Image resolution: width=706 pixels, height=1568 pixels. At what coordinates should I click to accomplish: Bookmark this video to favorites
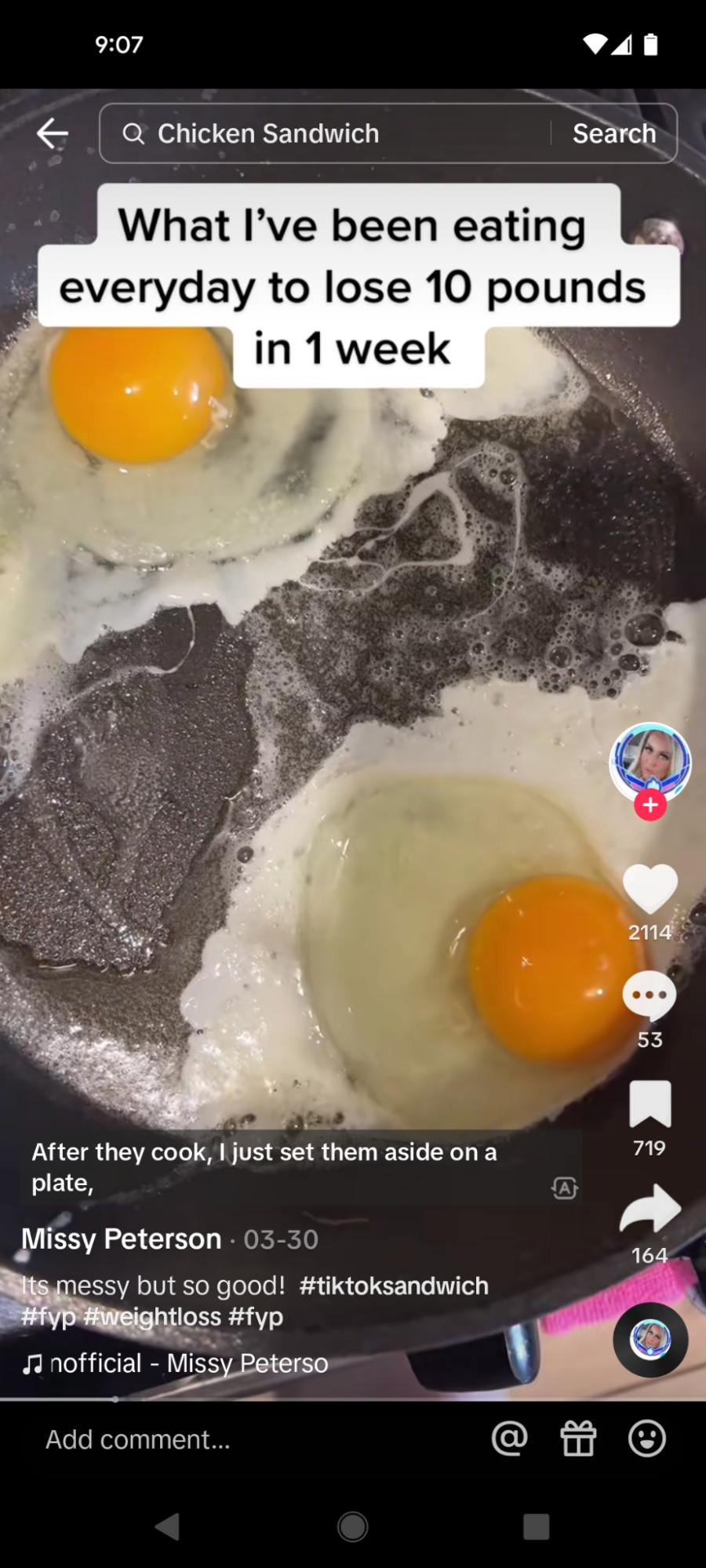650,1104
